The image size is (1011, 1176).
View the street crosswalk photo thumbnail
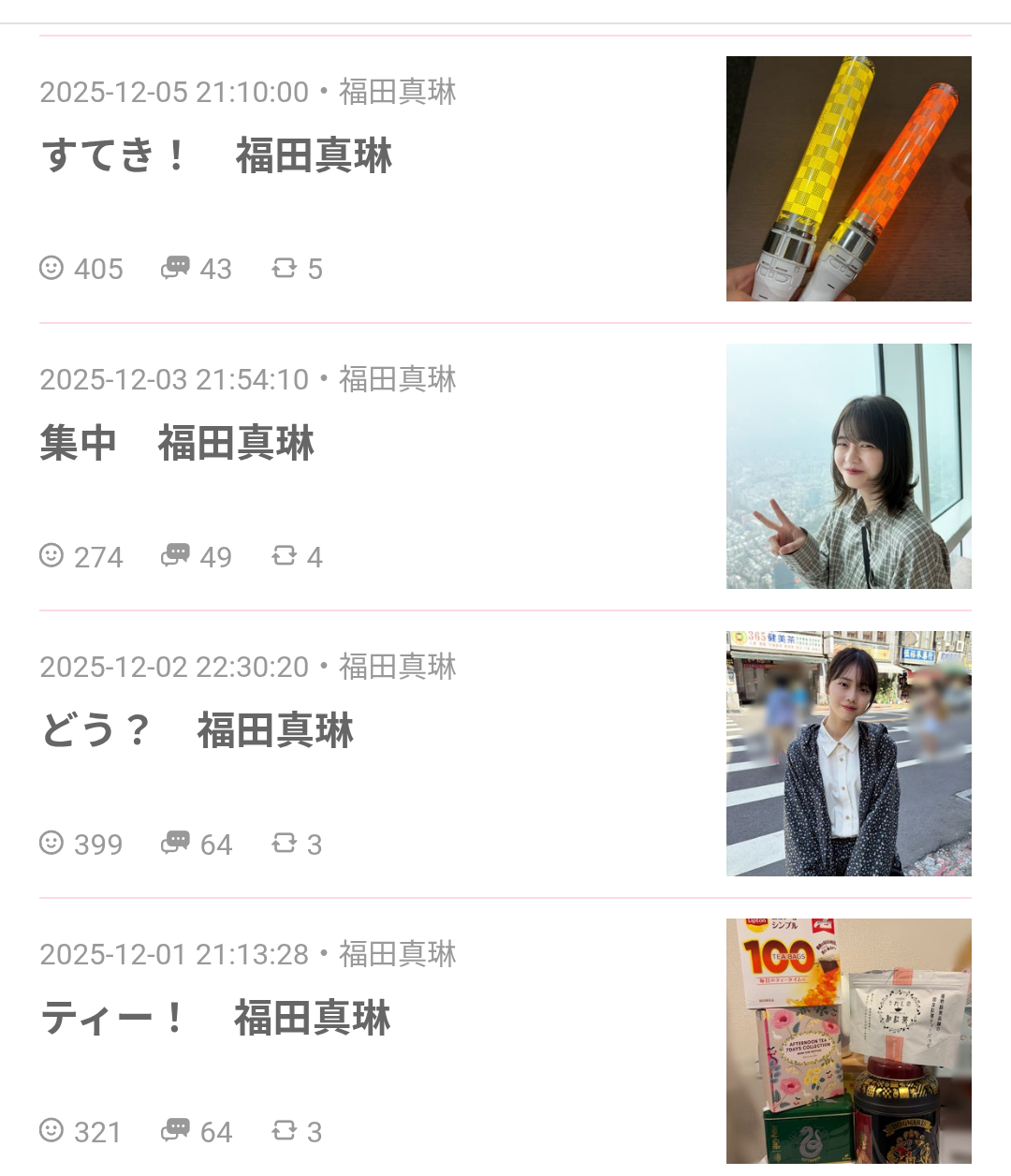[x=848, y=754]
